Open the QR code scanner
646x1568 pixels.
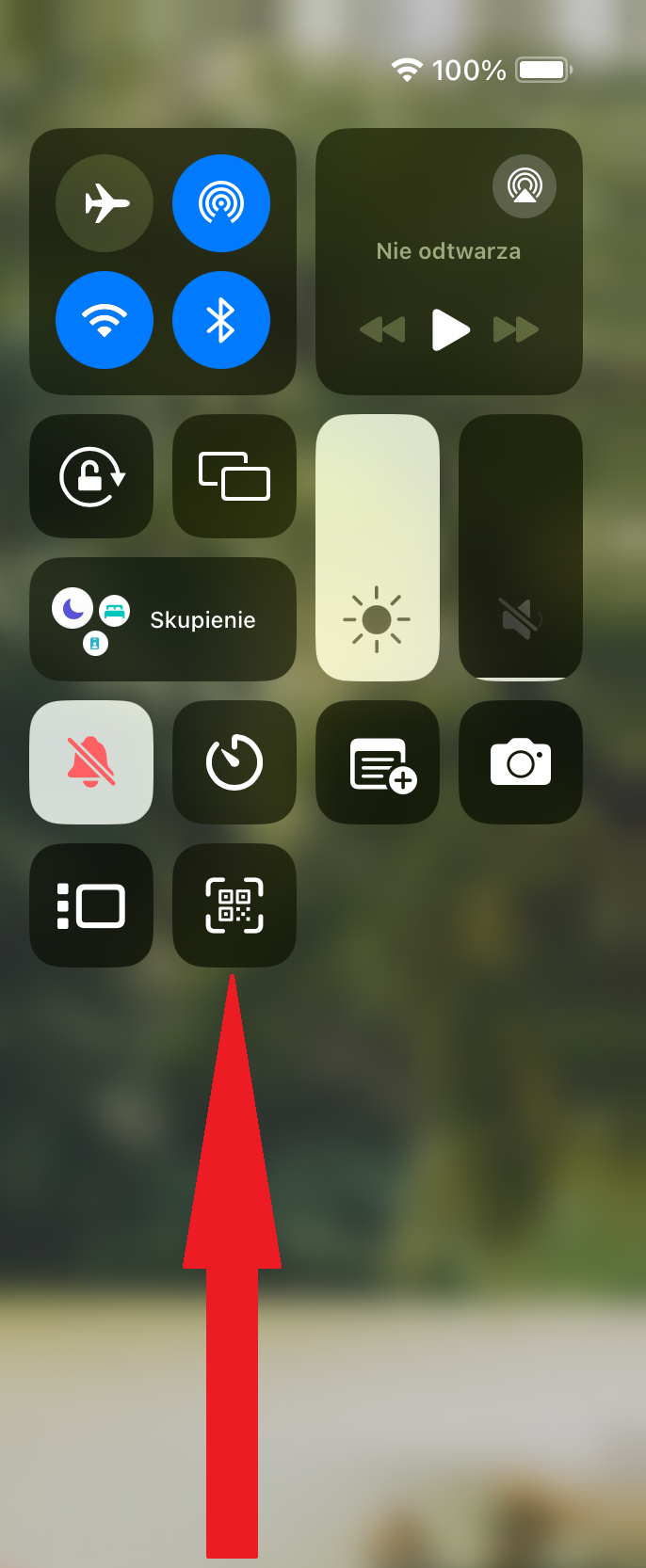[234, 905]
